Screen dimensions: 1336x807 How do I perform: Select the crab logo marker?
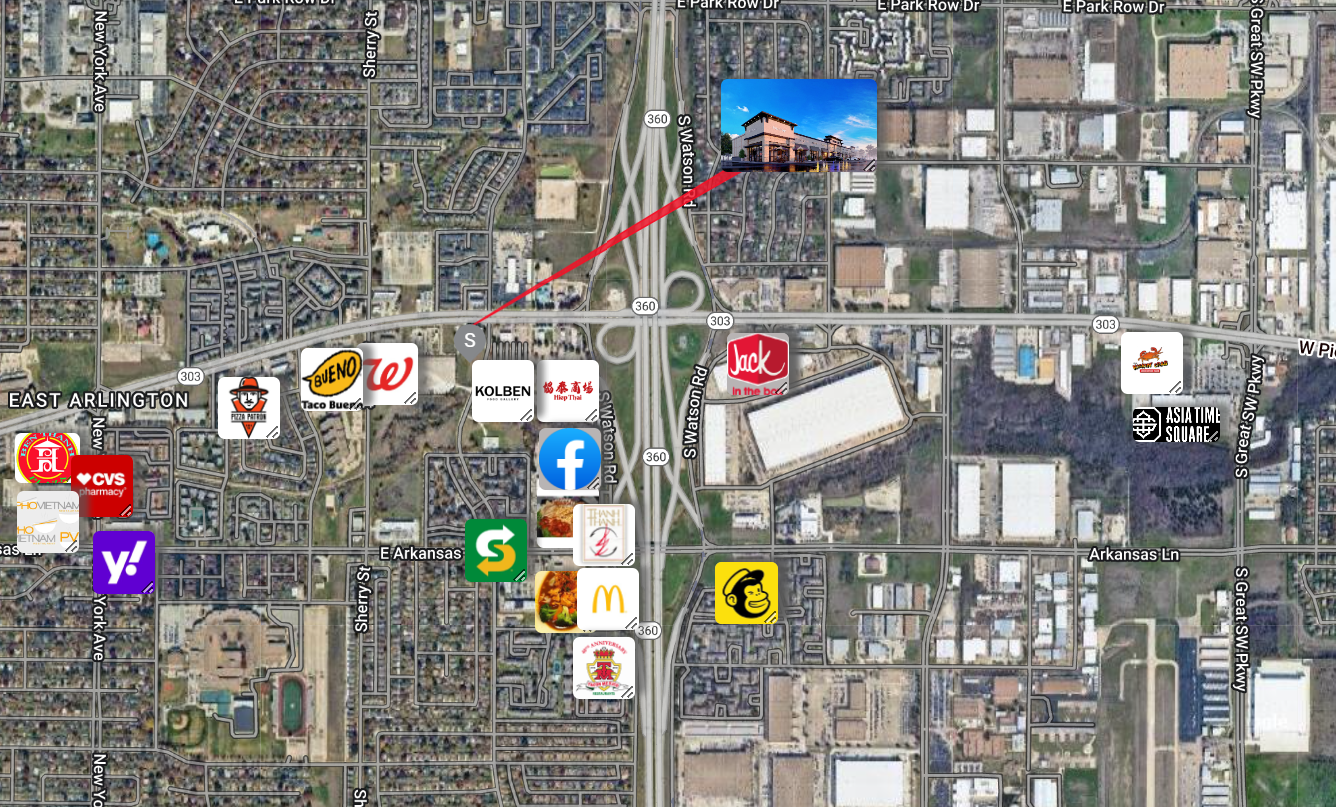click(x=1151, y=363)
